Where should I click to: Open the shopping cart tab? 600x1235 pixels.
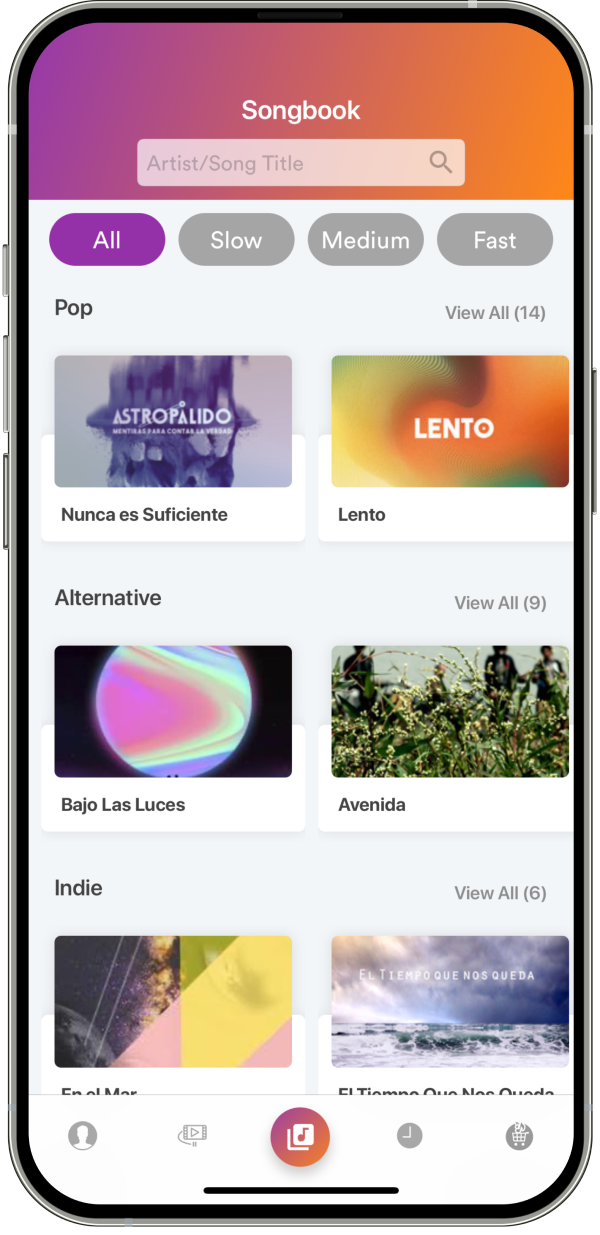point(519,1136)
